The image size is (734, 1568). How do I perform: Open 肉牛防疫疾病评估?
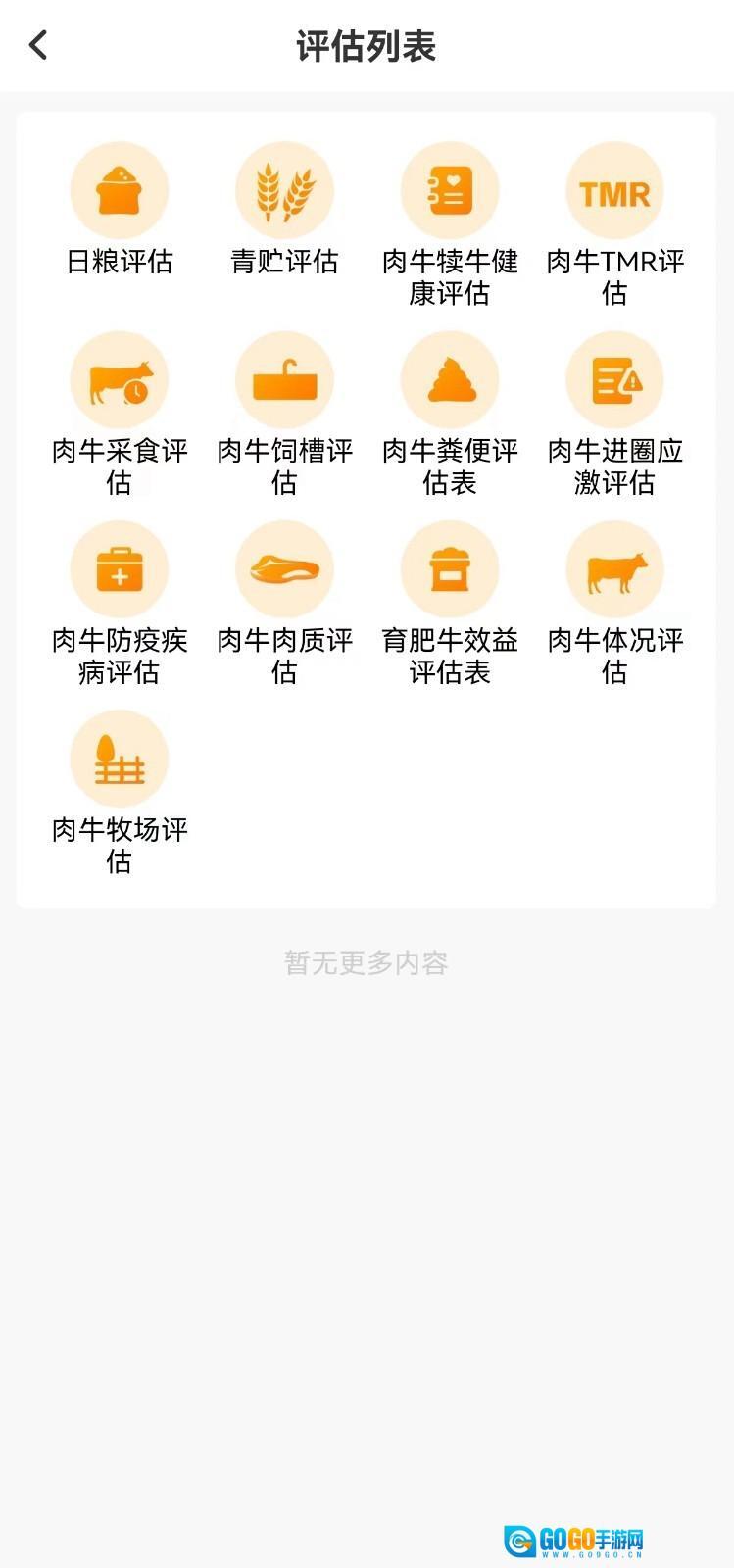120,569
